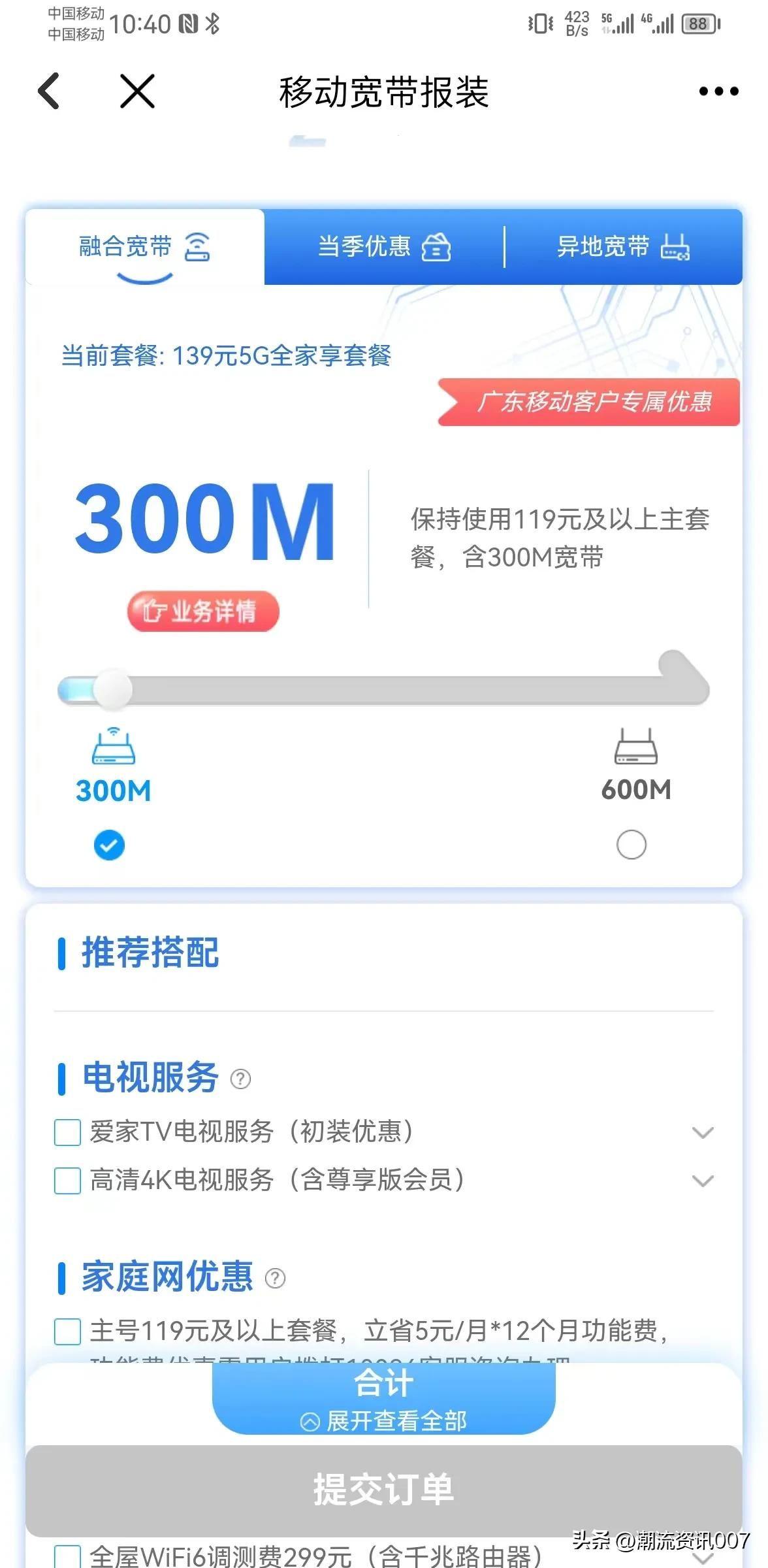Go back with the arrow icon
Image resolution: width=768 pixels, height=1568 pixels.
(49, 90)
